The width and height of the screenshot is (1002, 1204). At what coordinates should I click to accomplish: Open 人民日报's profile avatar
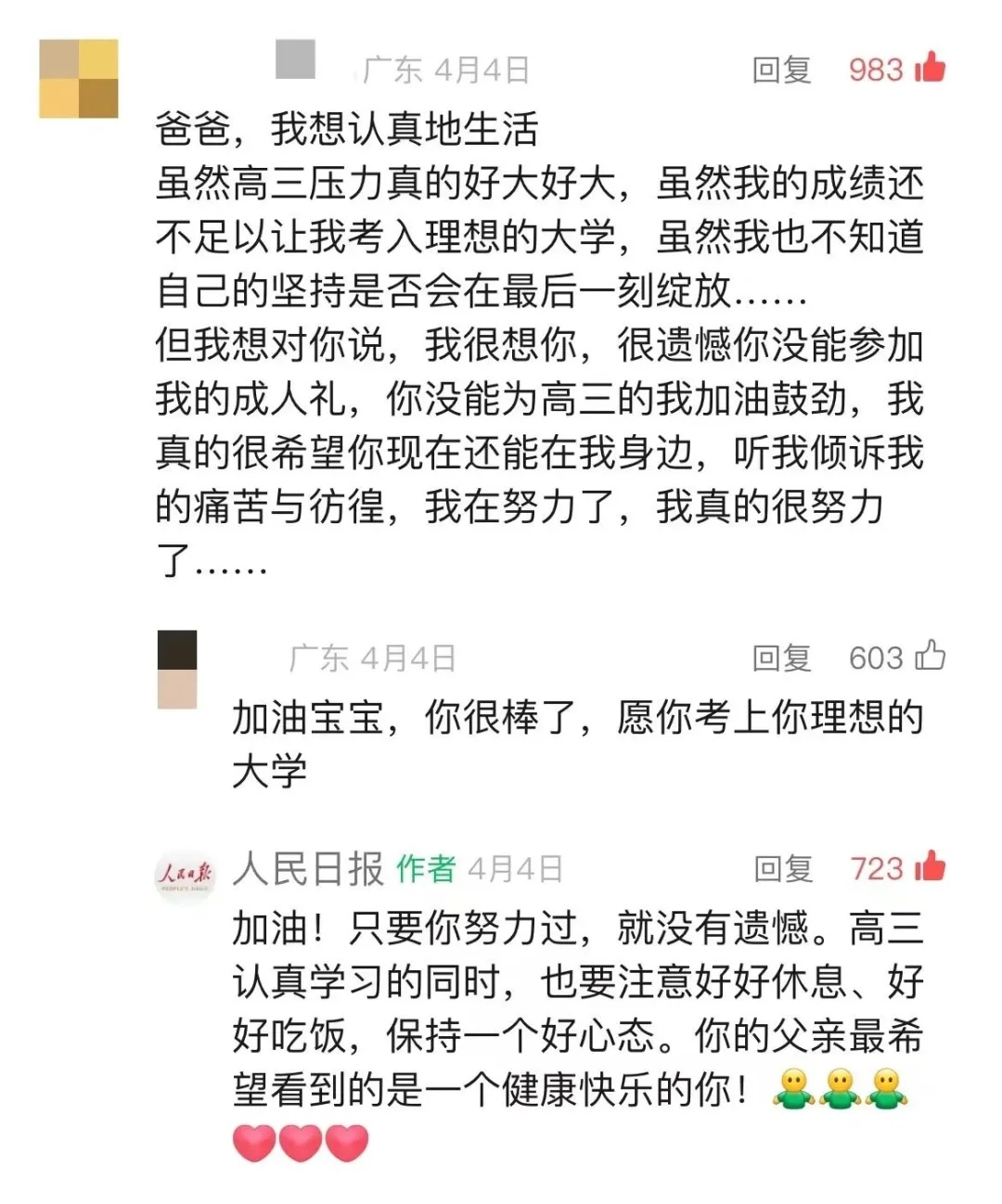(183, 875)
